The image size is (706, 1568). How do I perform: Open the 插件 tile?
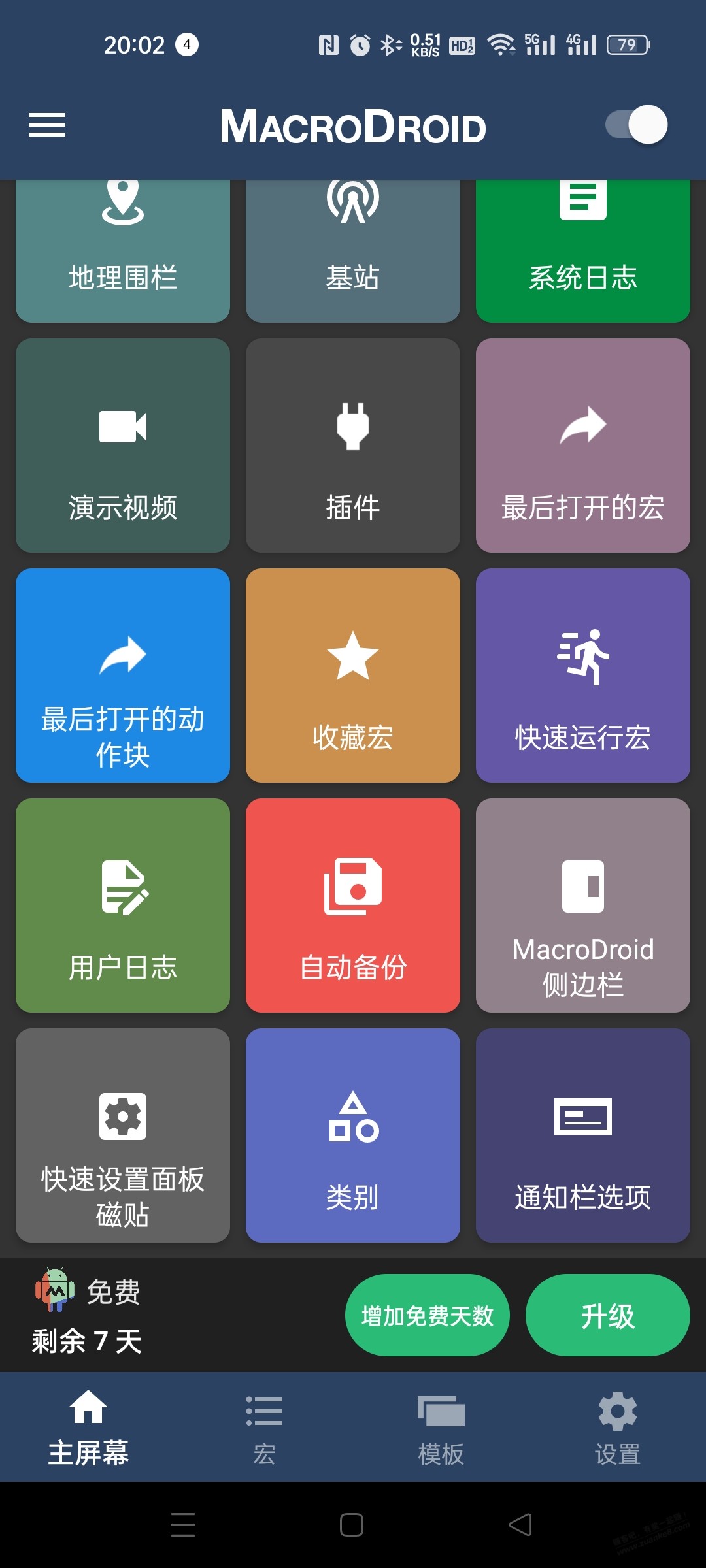tap(353, 446)
